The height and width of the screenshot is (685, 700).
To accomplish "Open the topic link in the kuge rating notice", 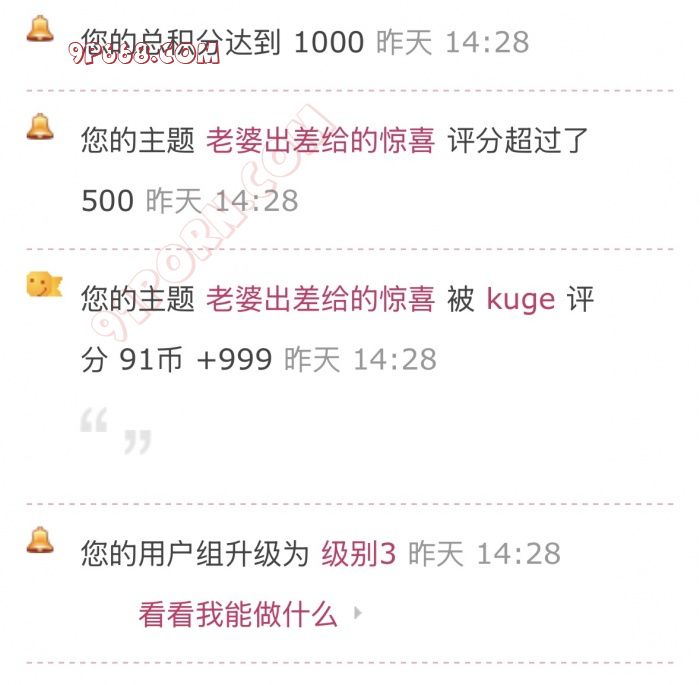I will pyautogui.click(x=320, y=299).
